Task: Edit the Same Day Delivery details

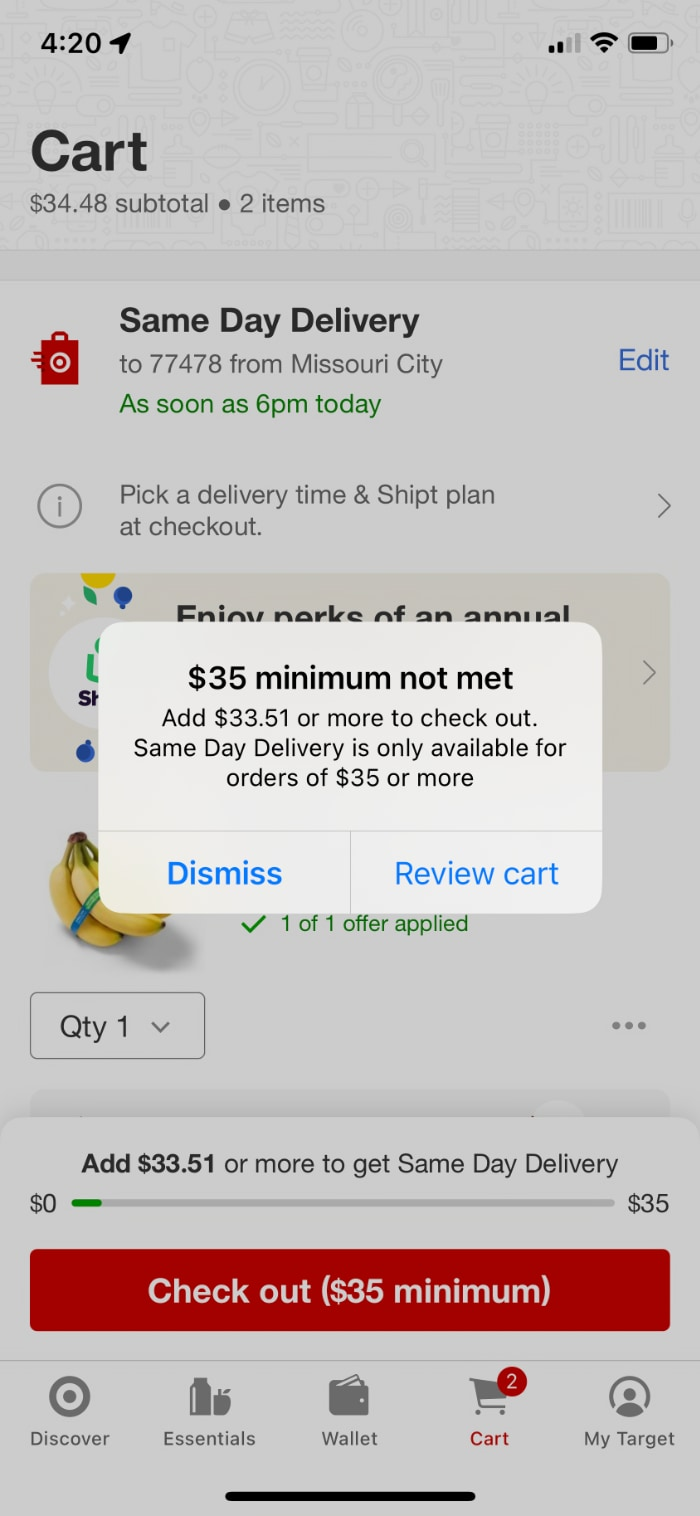Action: coord(643,360)
